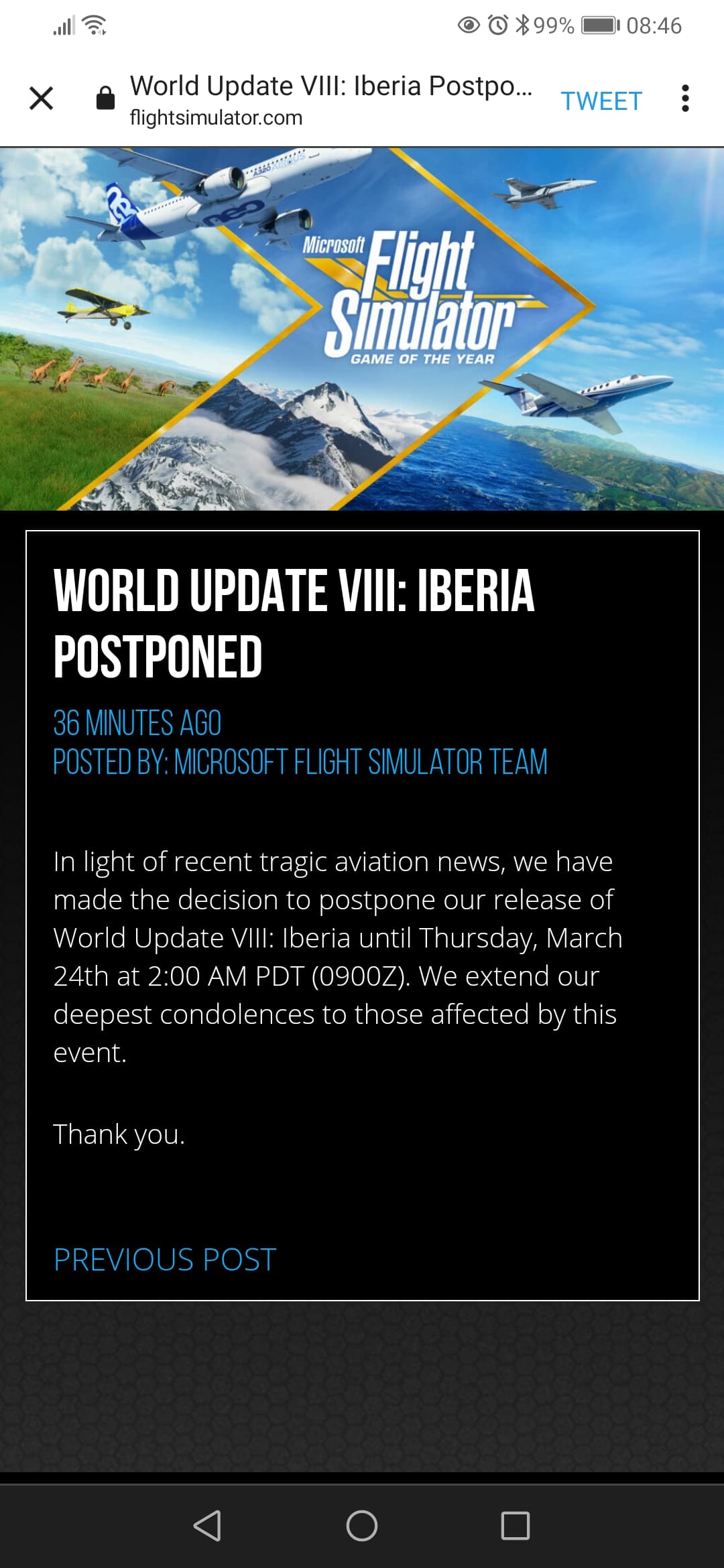Close the in-app browser tab
Screen dimensions: 724x1568
tap(42, 99)
